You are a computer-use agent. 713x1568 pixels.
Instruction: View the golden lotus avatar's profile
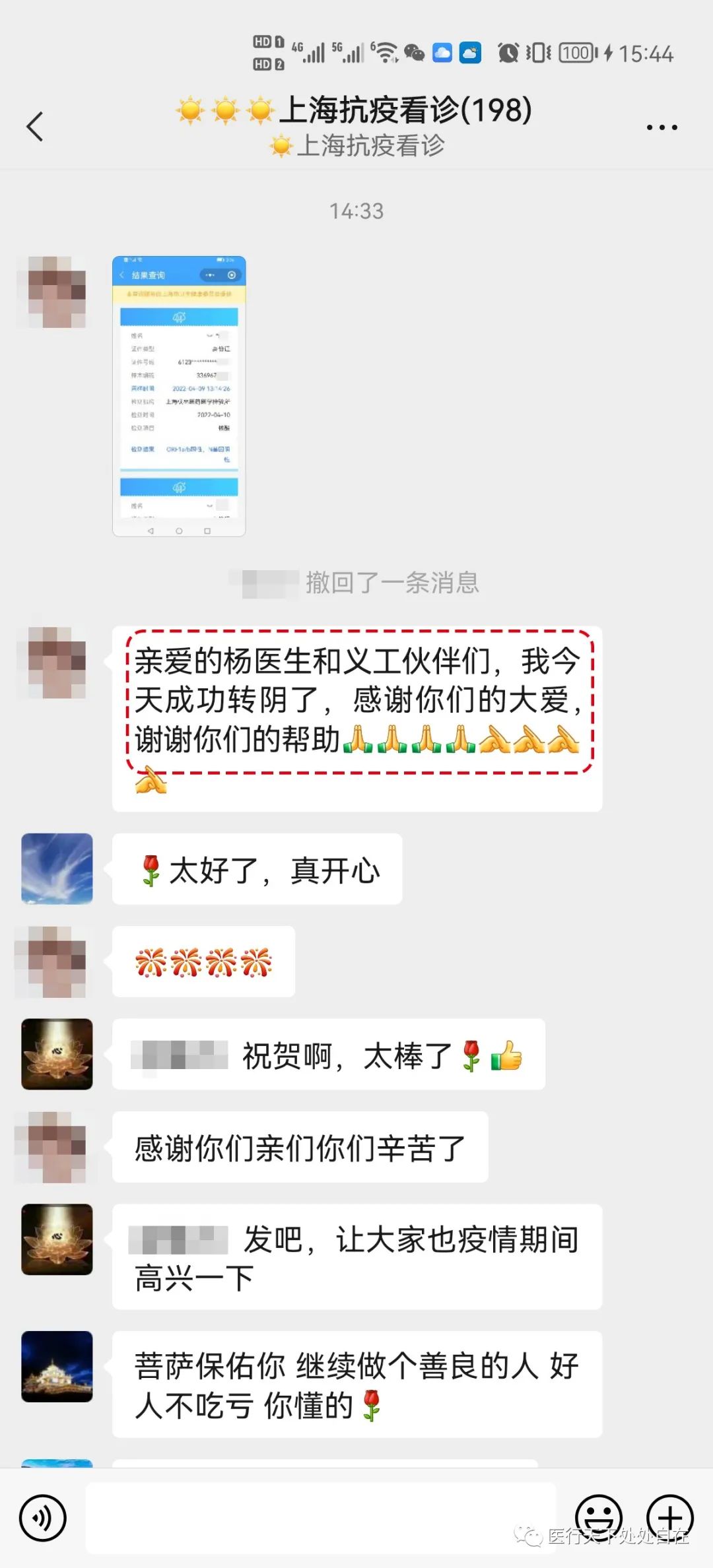coord(57,1054)
